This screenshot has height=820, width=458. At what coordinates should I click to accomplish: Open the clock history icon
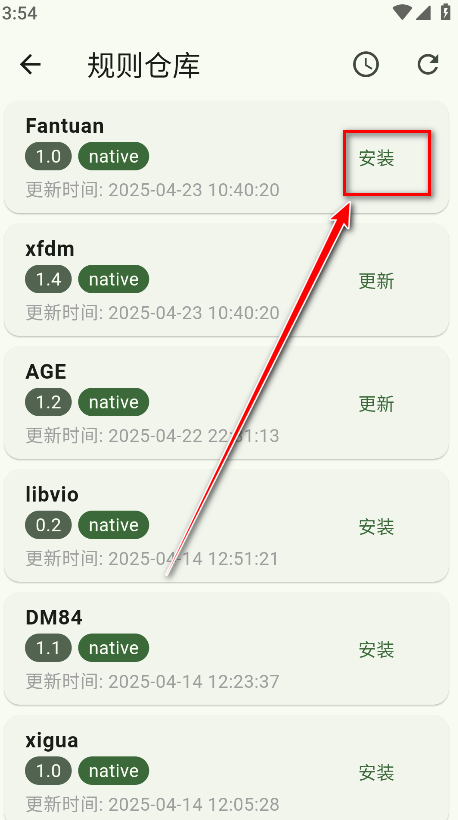point(365,65)
